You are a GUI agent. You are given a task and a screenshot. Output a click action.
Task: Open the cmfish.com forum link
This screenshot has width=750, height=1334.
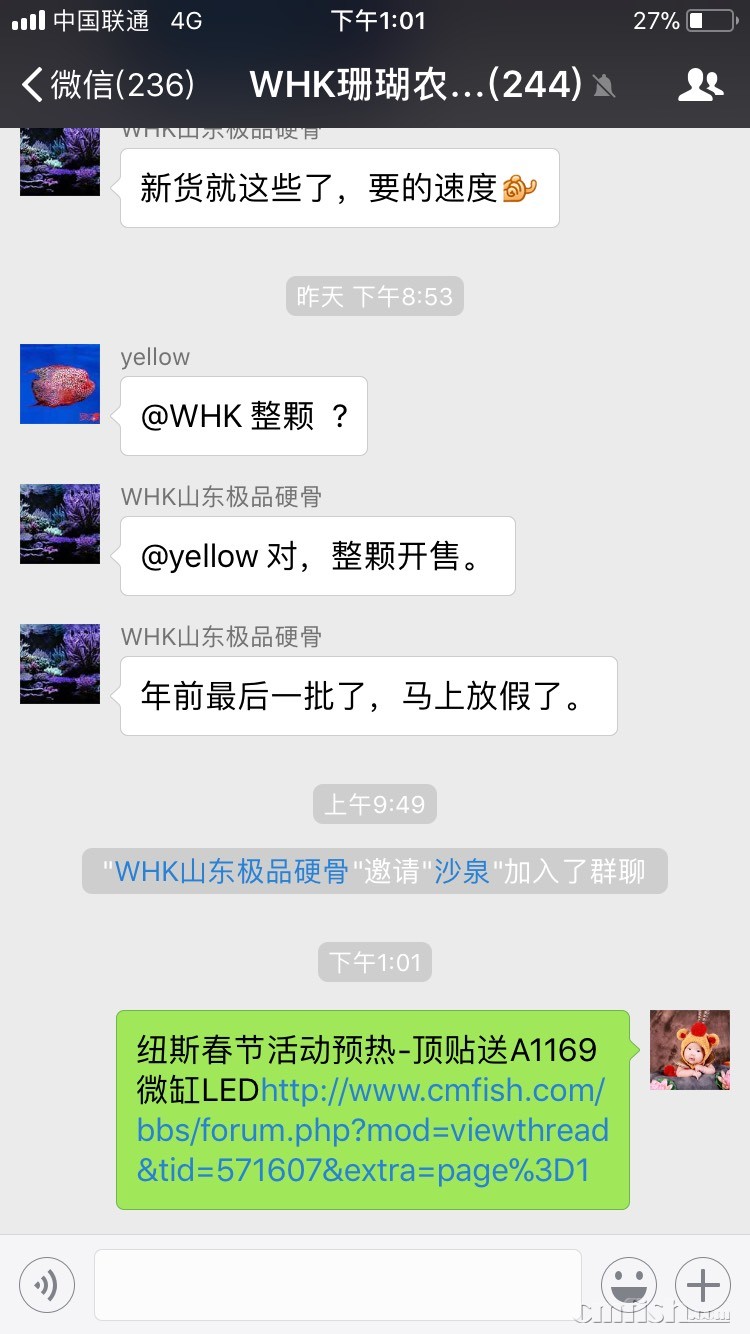(x=373, y=1130)
